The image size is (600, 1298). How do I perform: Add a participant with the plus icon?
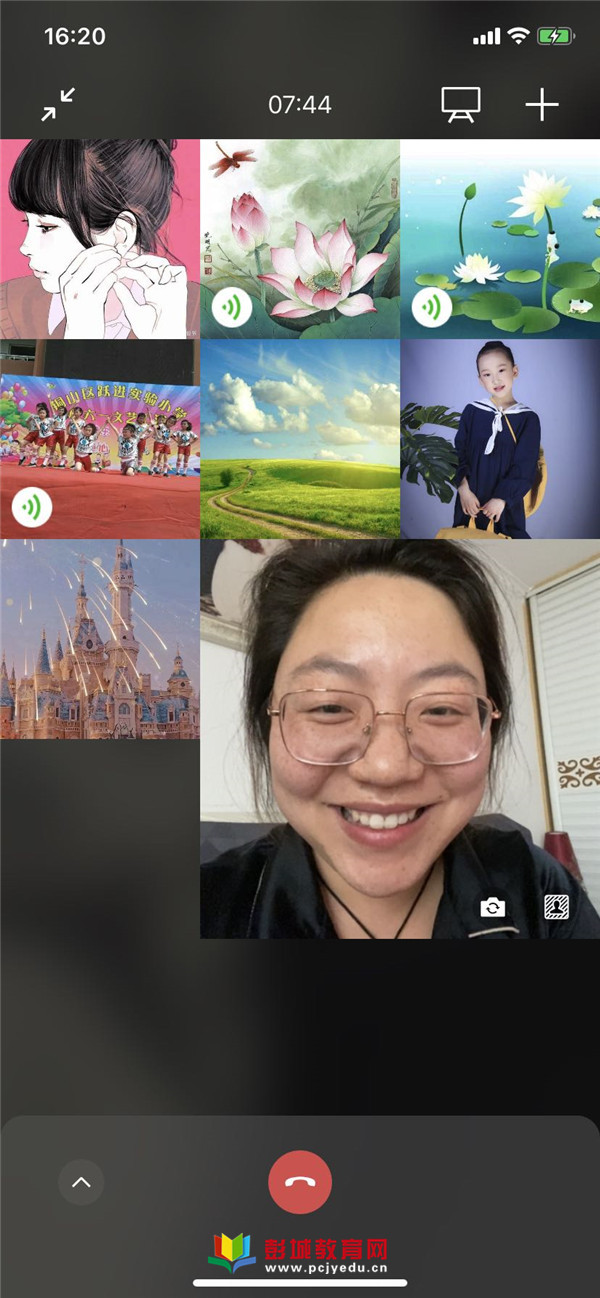(542, 105)
